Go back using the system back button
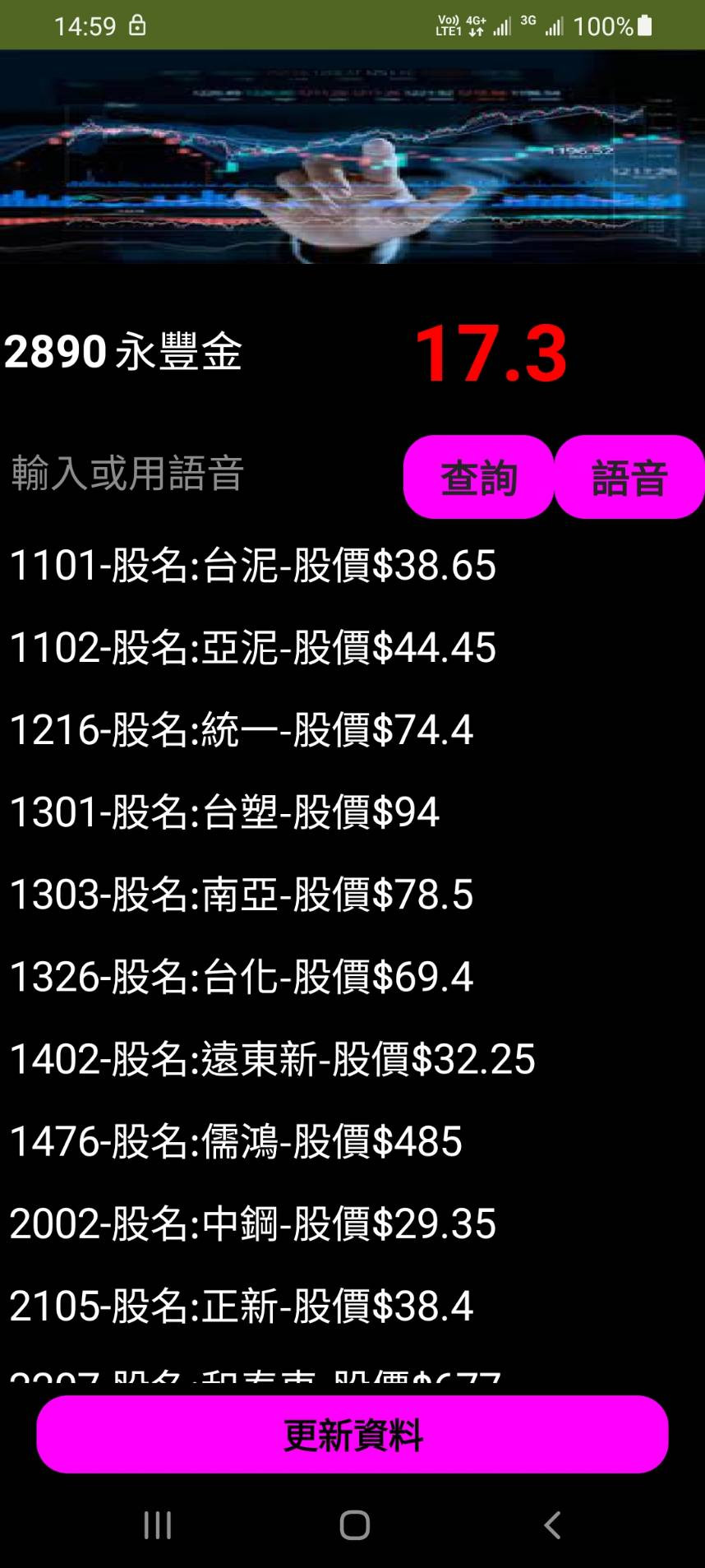The height and width of the screenshot is (1568, 705). tap(552, 1525)
